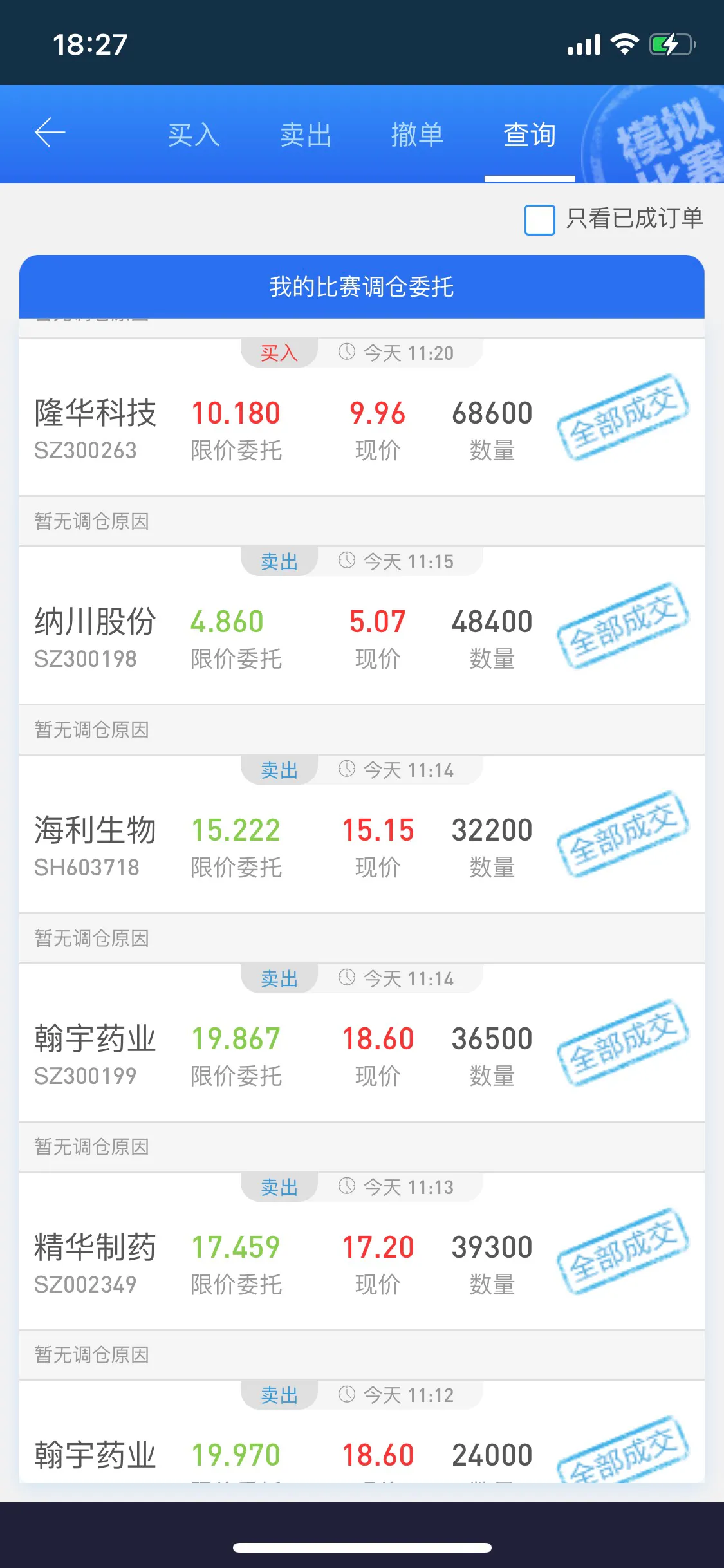Switch to the 卖出 tab
The height and width of the screenshot is (1568, 724).
(x=306, y=135)
